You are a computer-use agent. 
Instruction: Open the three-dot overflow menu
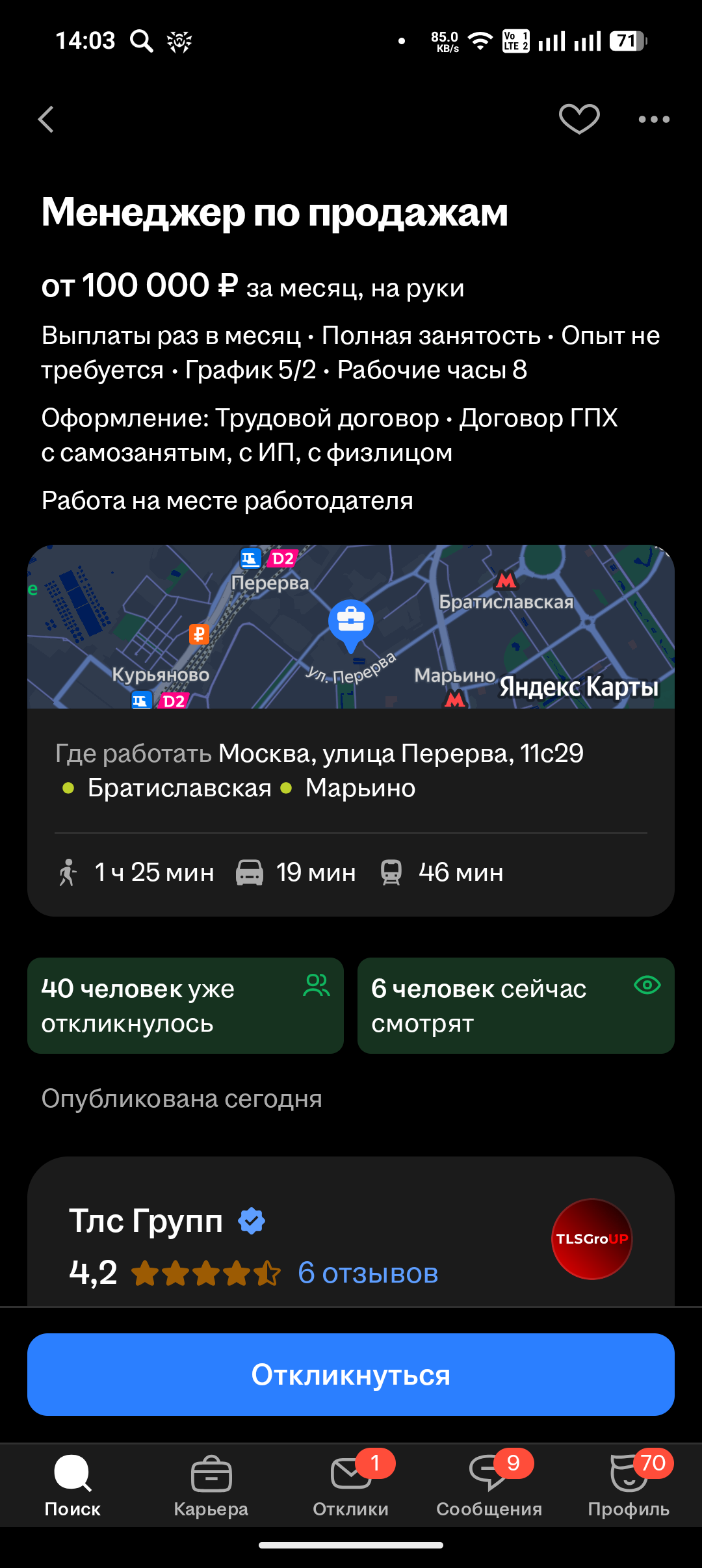click(x=653, y=120)
